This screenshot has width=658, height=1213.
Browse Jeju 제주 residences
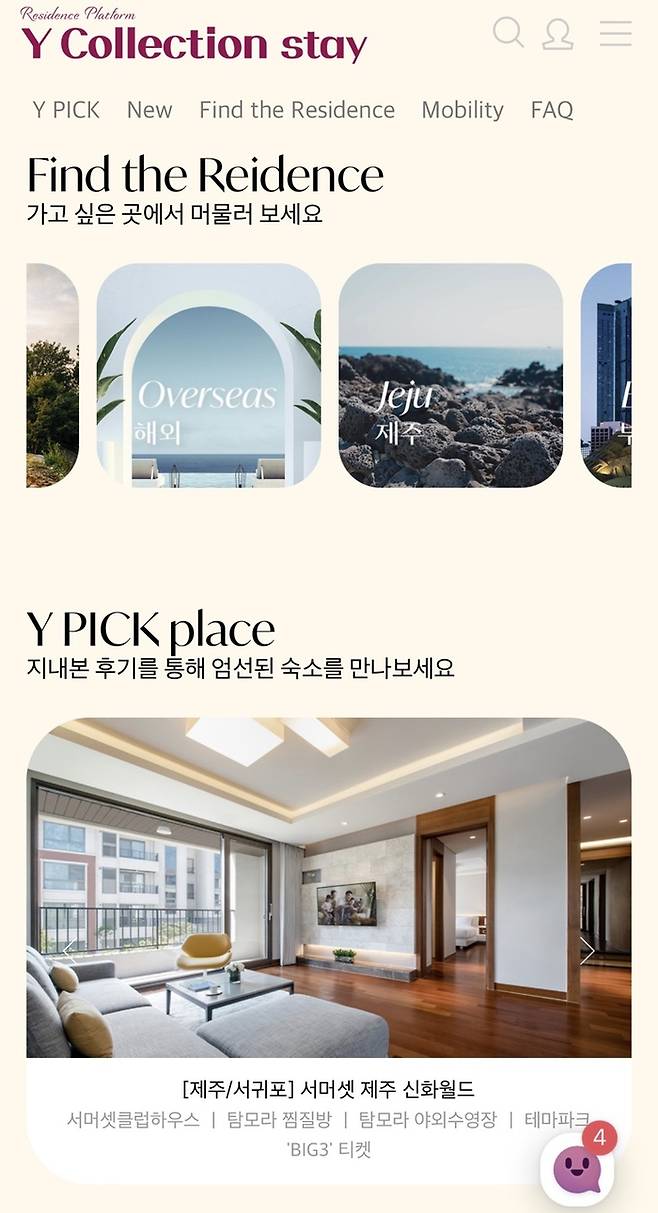click(x=450, y=375)
